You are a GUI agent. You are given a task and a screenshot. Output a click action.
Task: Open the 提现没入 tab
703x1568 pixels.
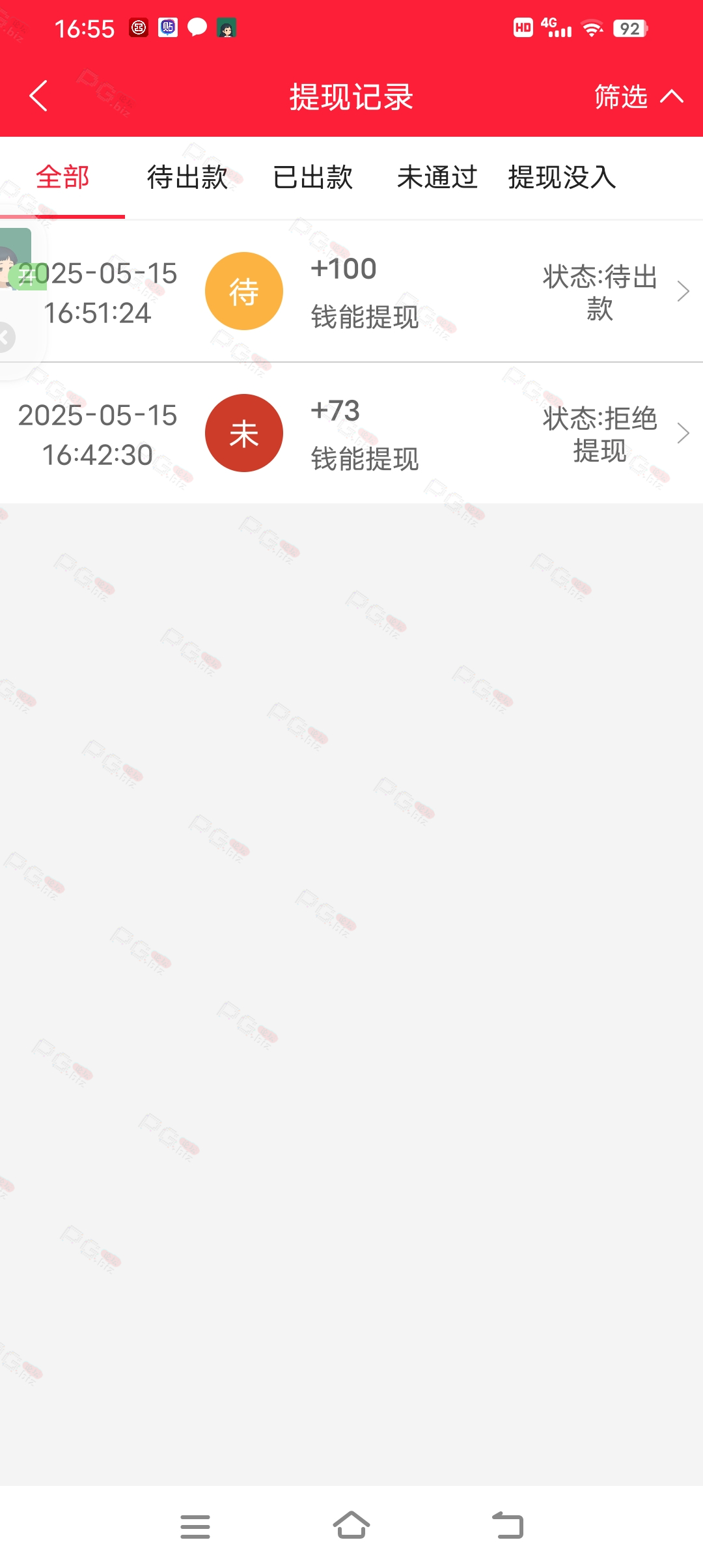562,177
